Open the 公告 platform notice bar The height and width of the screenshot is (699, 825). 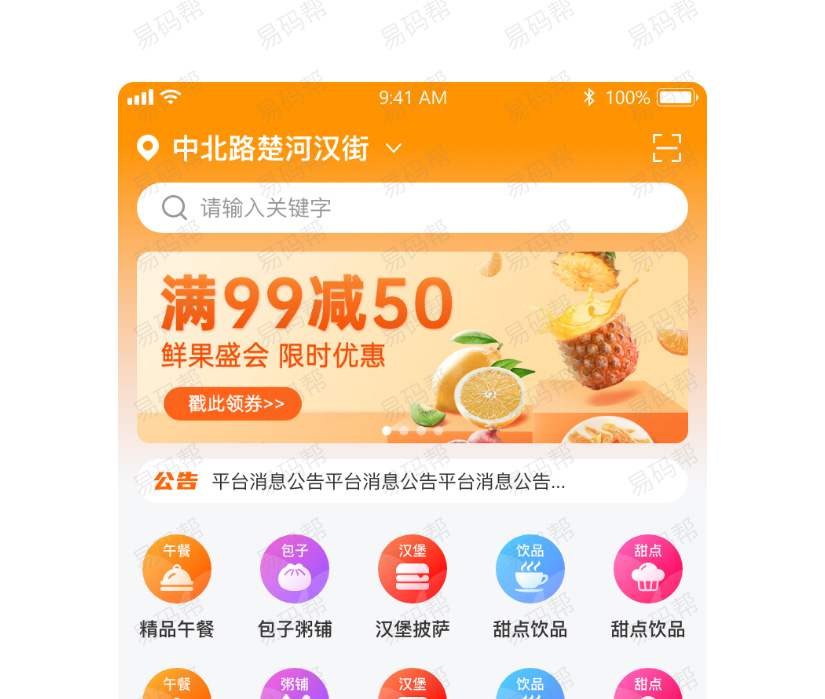[412, 481]
